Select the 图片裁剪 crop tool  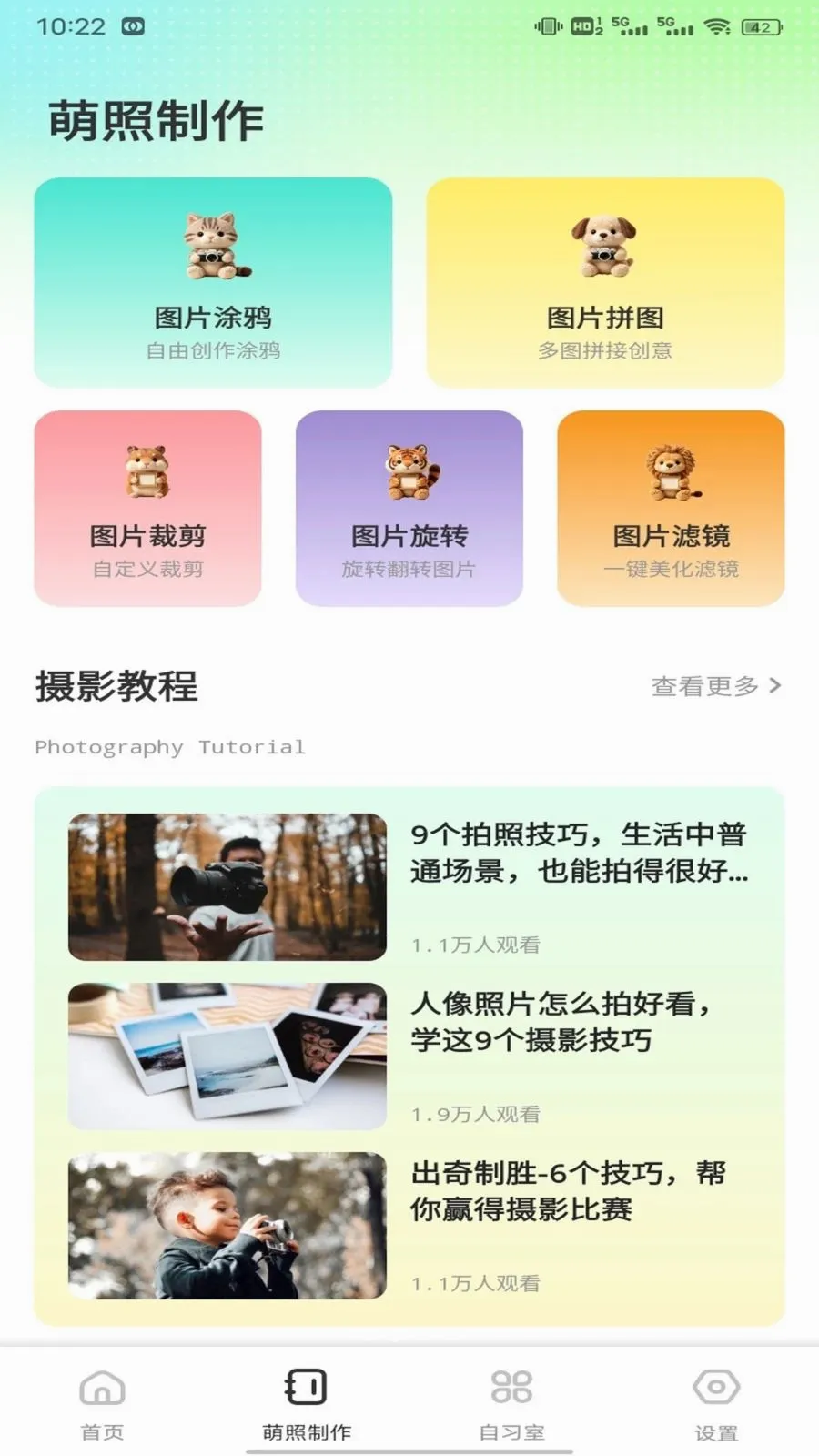(x=147, y=508)
